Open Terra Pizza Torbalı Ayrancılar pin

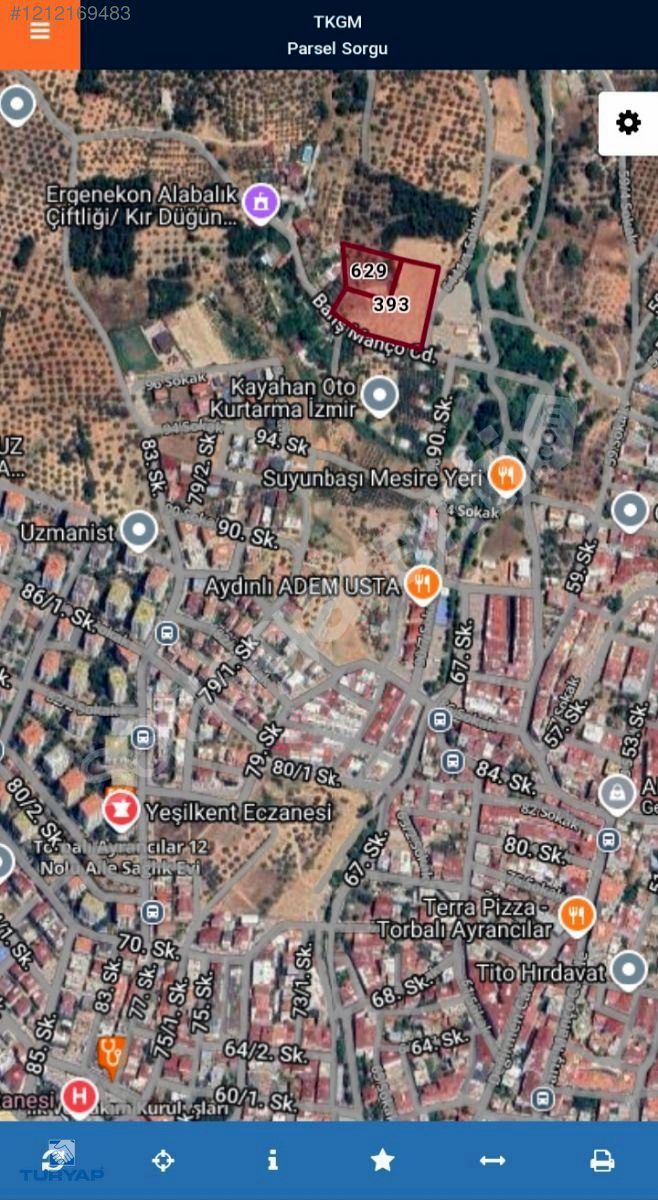(x=576, y=914)
